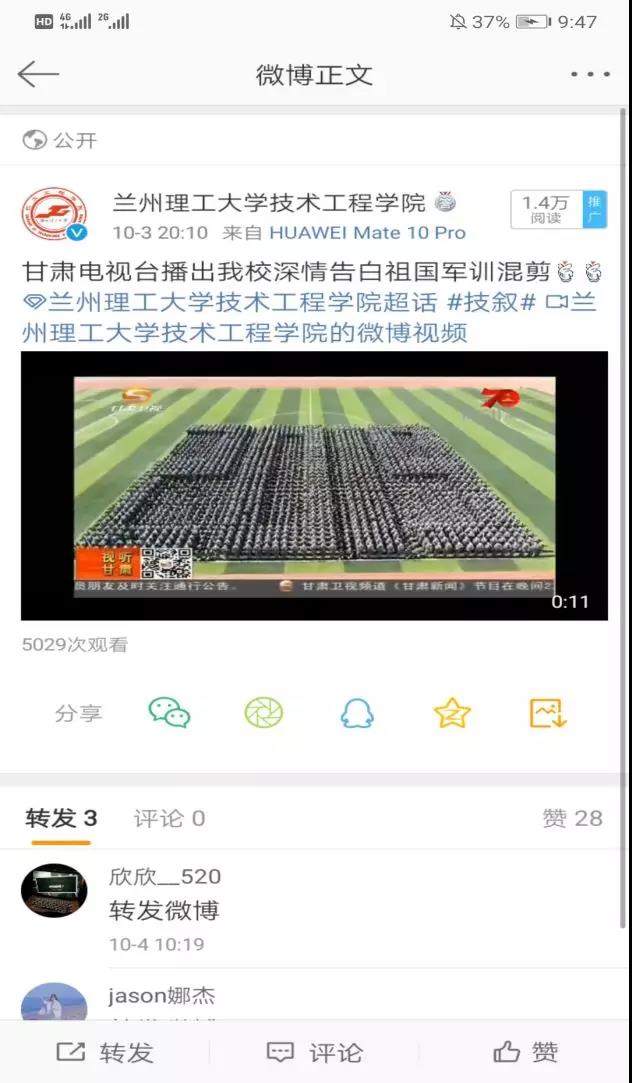
Task: Share the post to QQ
Action: (x=357, y=712)
